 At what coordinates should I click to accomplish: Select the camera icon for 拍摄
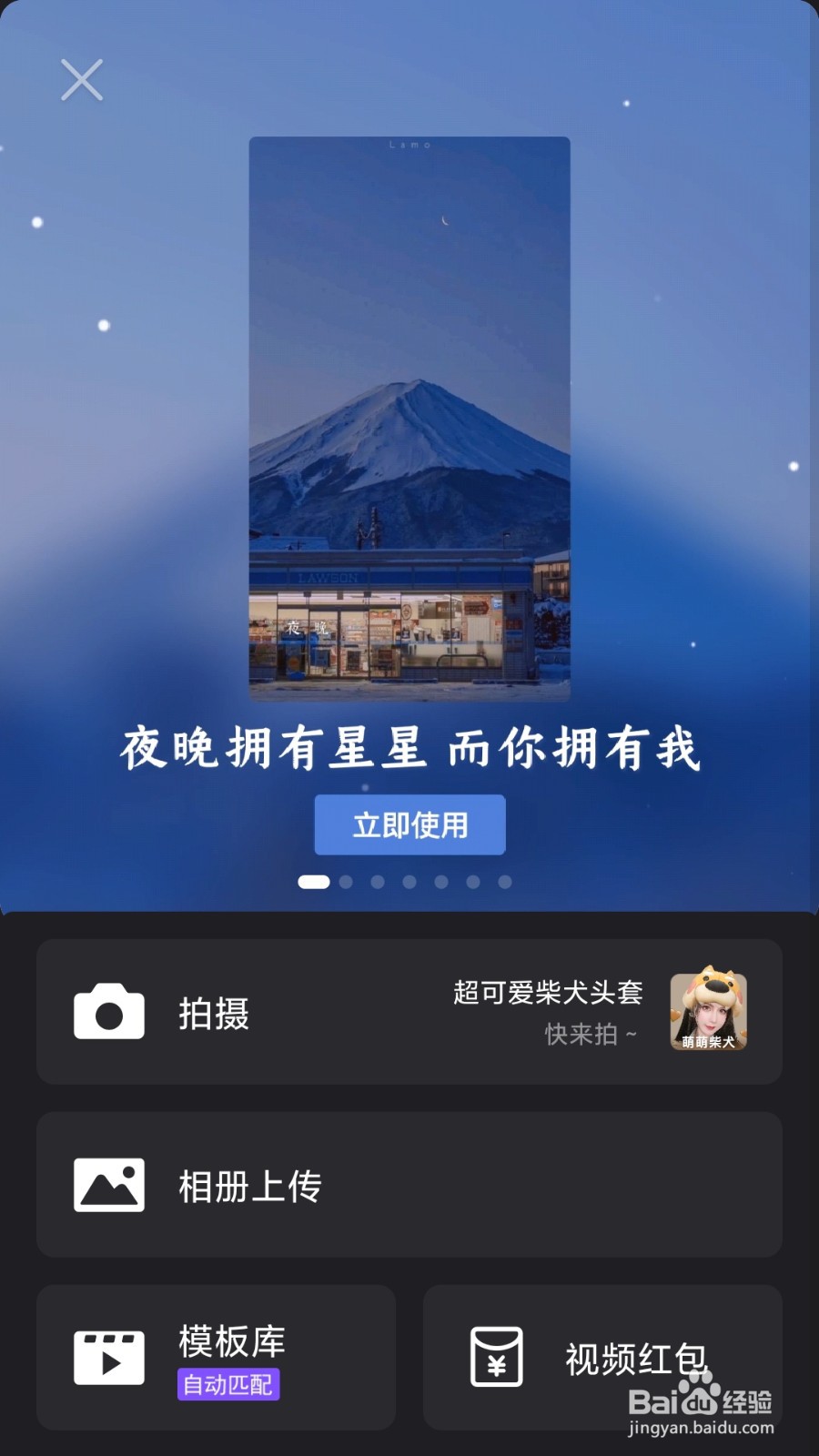pos(108,1012)
